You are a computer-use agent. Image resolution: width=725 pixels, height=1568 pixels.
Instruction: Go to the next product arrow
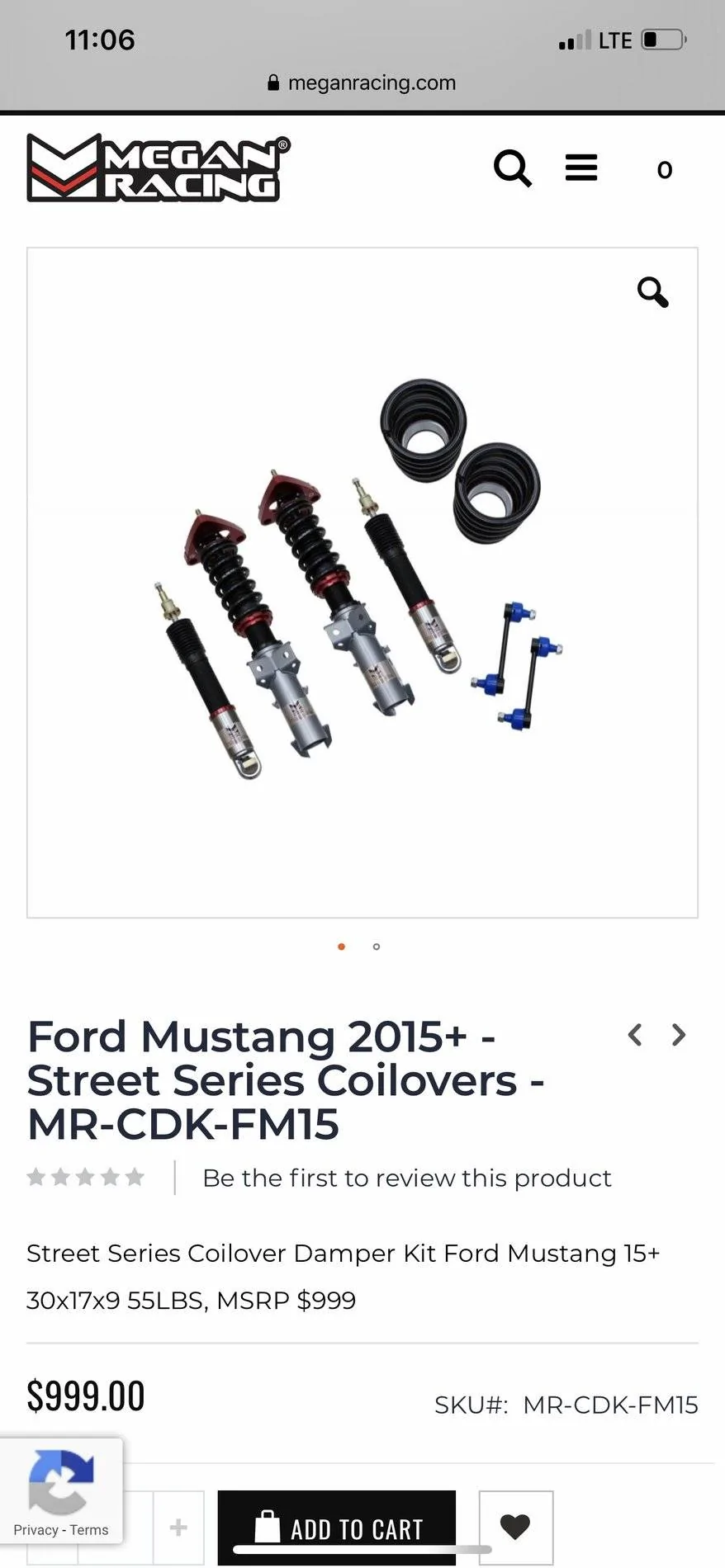pyautogui.click(x=679, y=1035)
